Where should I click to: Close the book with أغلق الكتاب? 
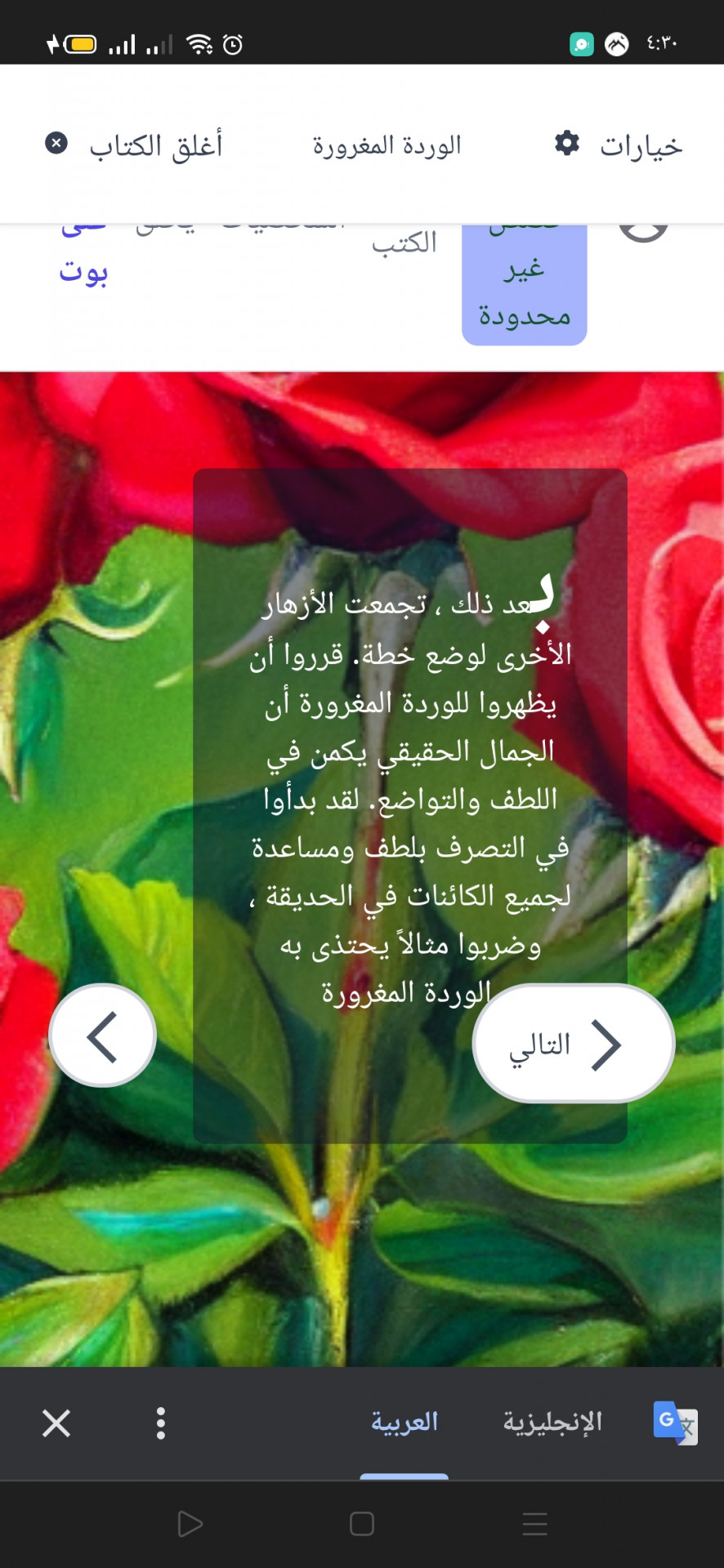tap(135, 145)
